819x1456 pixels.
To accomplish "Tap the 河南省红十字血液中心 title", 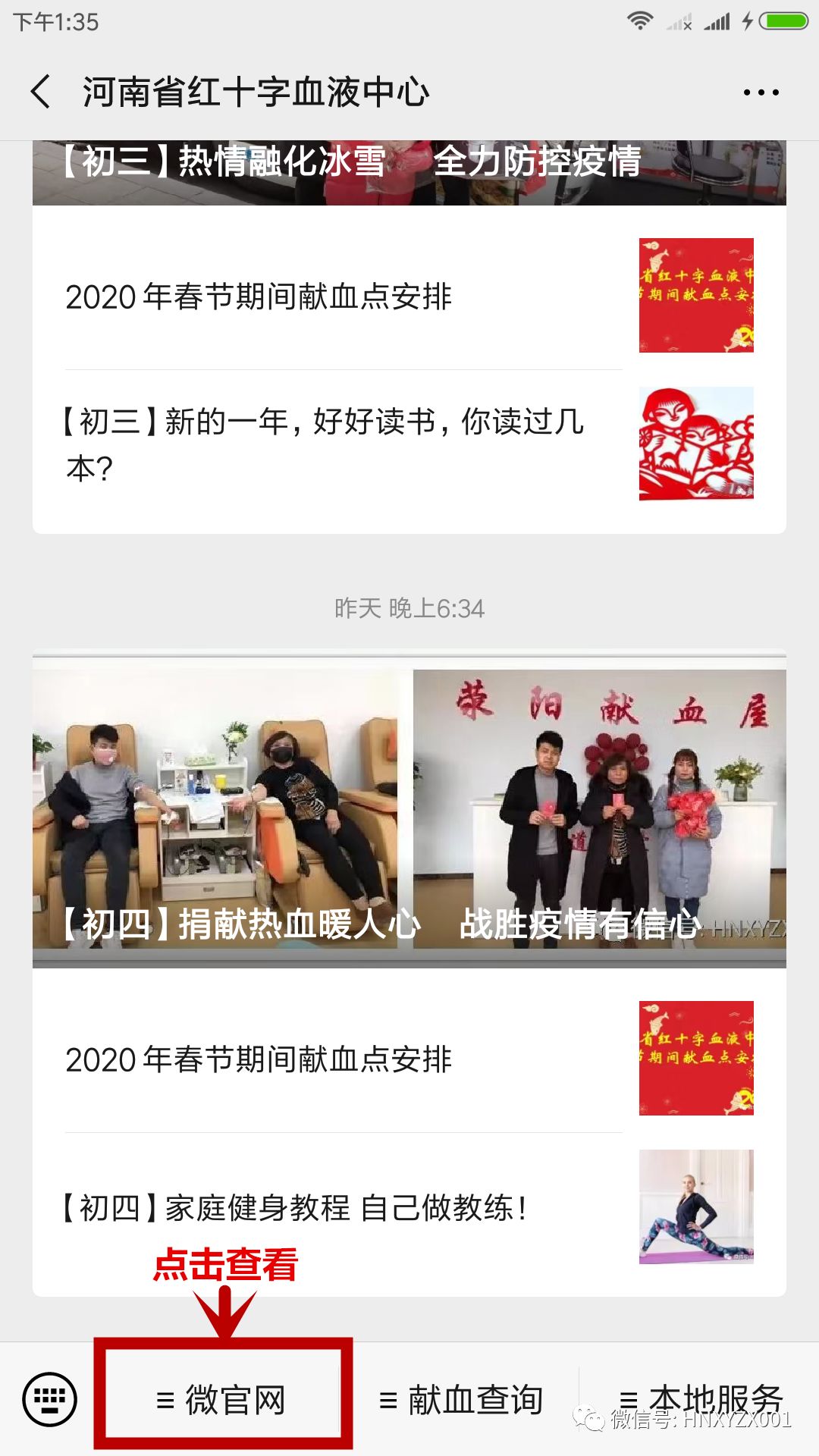I will click(254, 90).
